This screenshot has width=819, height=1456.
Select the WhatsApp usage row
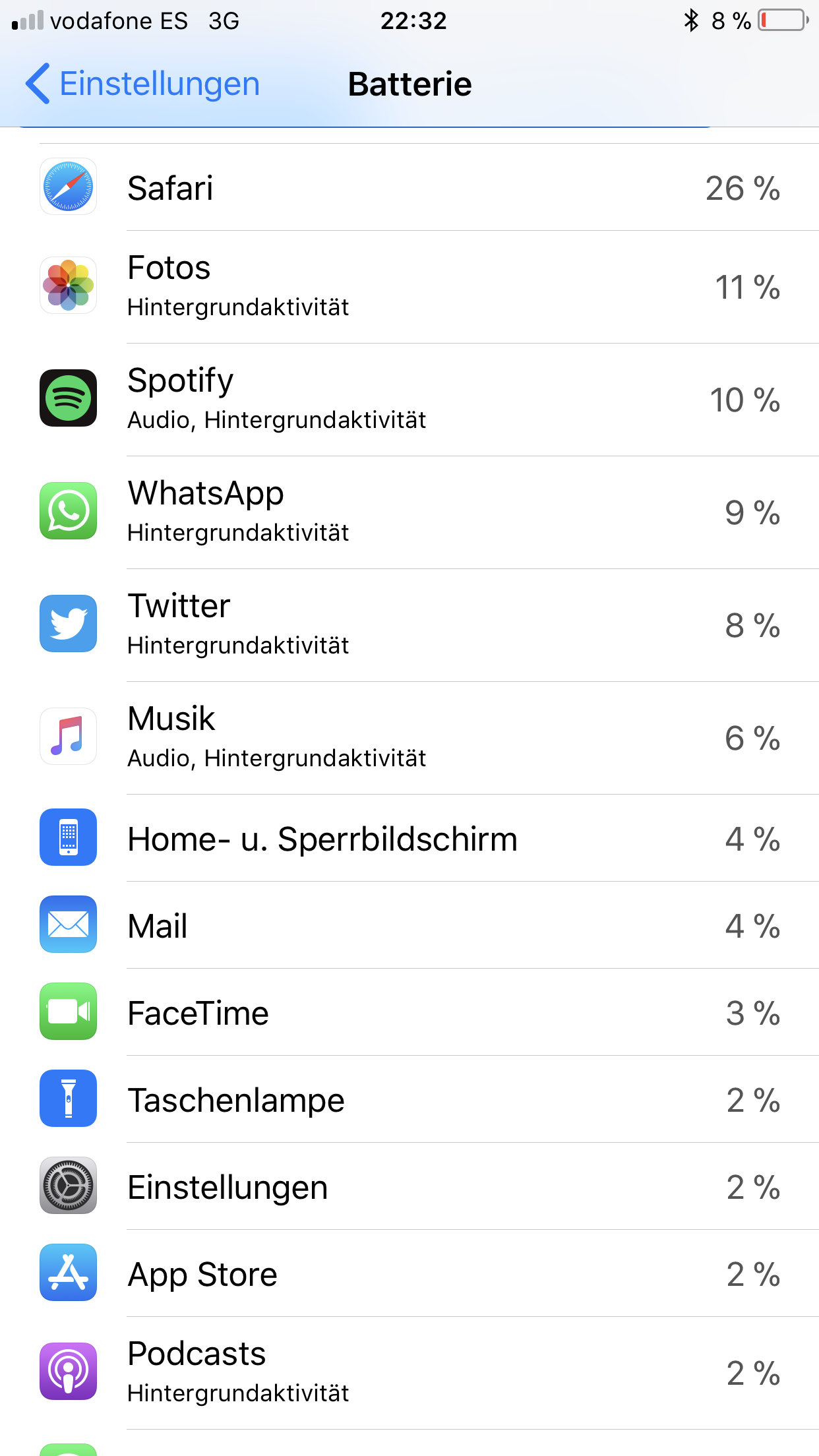click(x=409, y=512)
